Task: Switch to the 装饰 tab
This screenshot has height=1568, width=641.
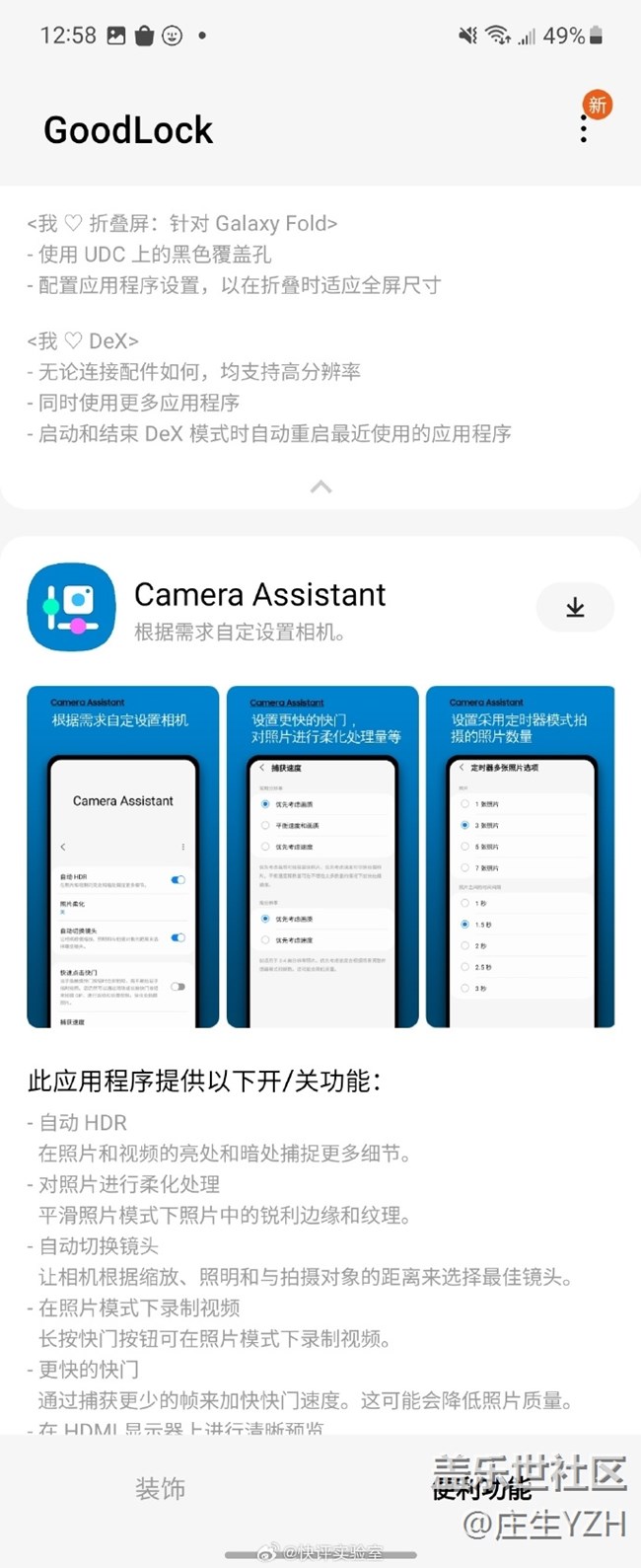Action: click(160, 1489)
